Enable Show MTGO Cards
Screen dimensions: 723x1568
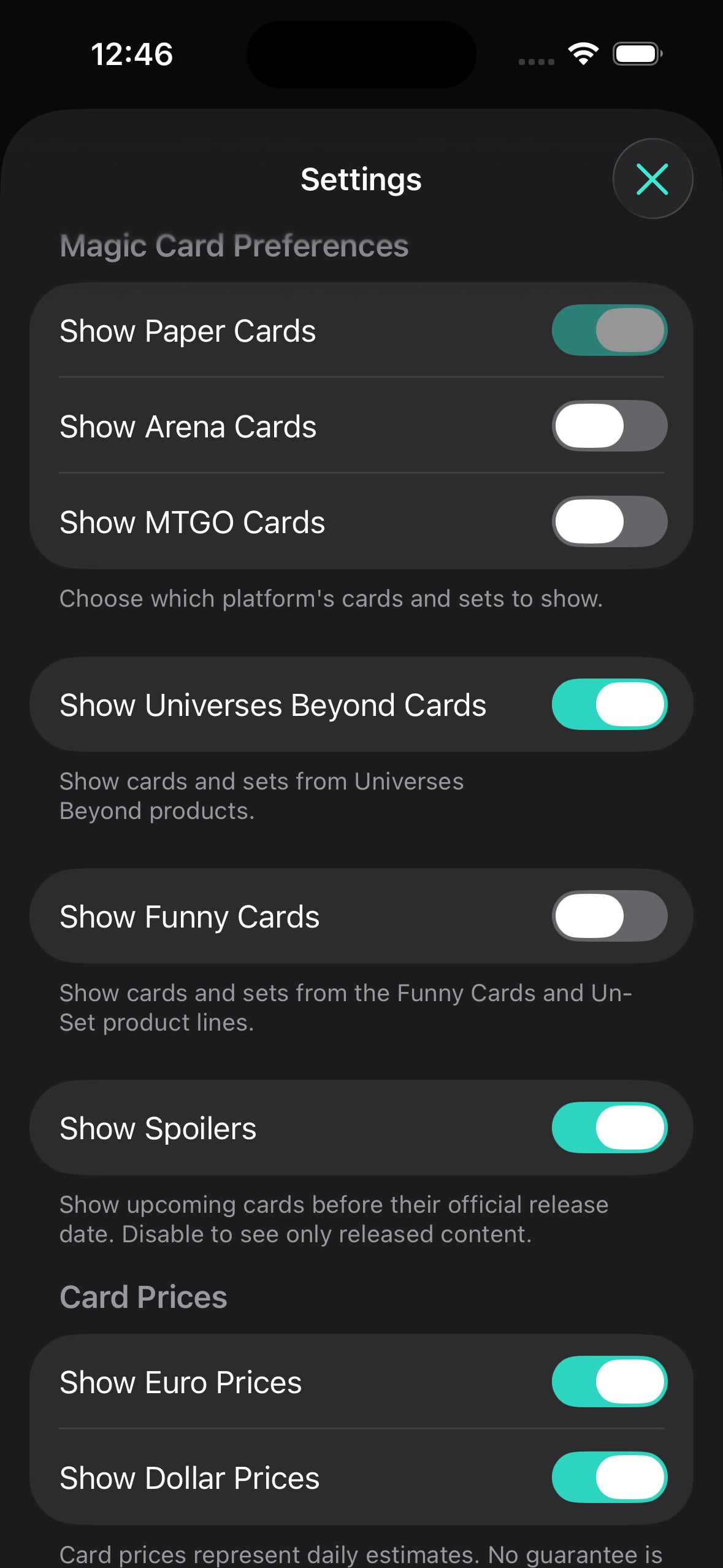point(609,521)
